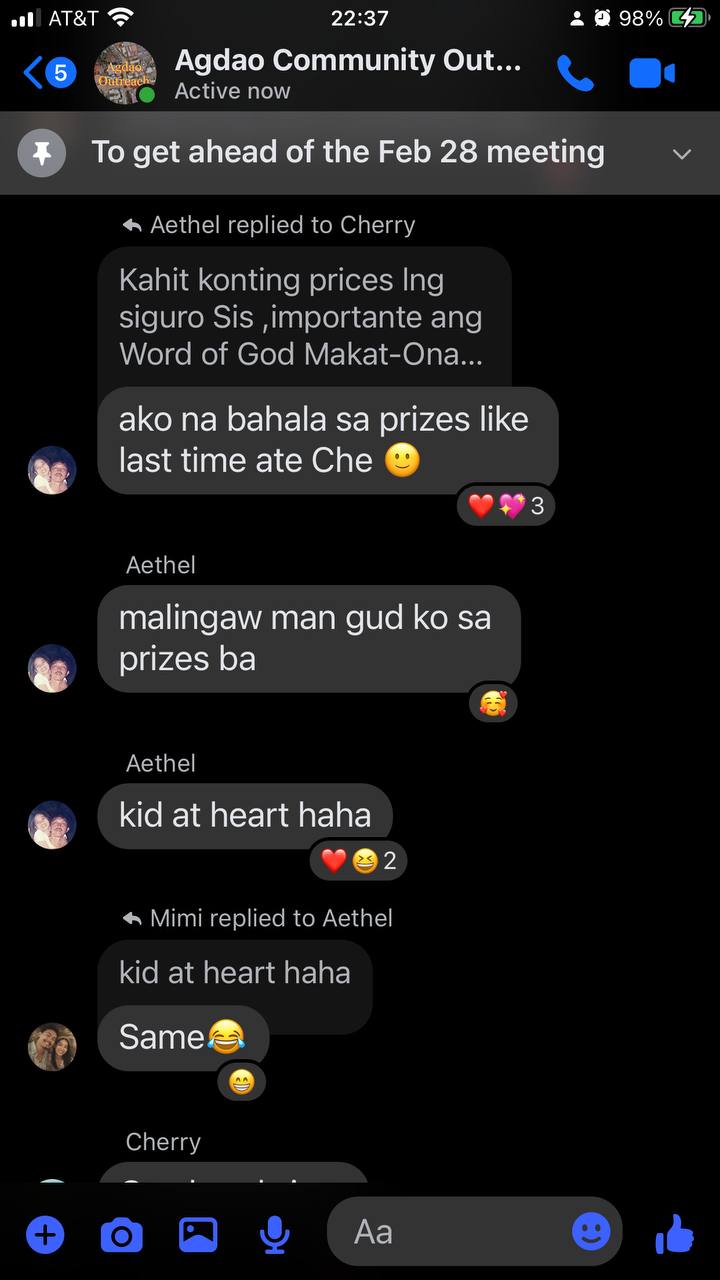Open the photo gallery picker
Viewport: 720px width, 1280px height.
pos(198,1235)
